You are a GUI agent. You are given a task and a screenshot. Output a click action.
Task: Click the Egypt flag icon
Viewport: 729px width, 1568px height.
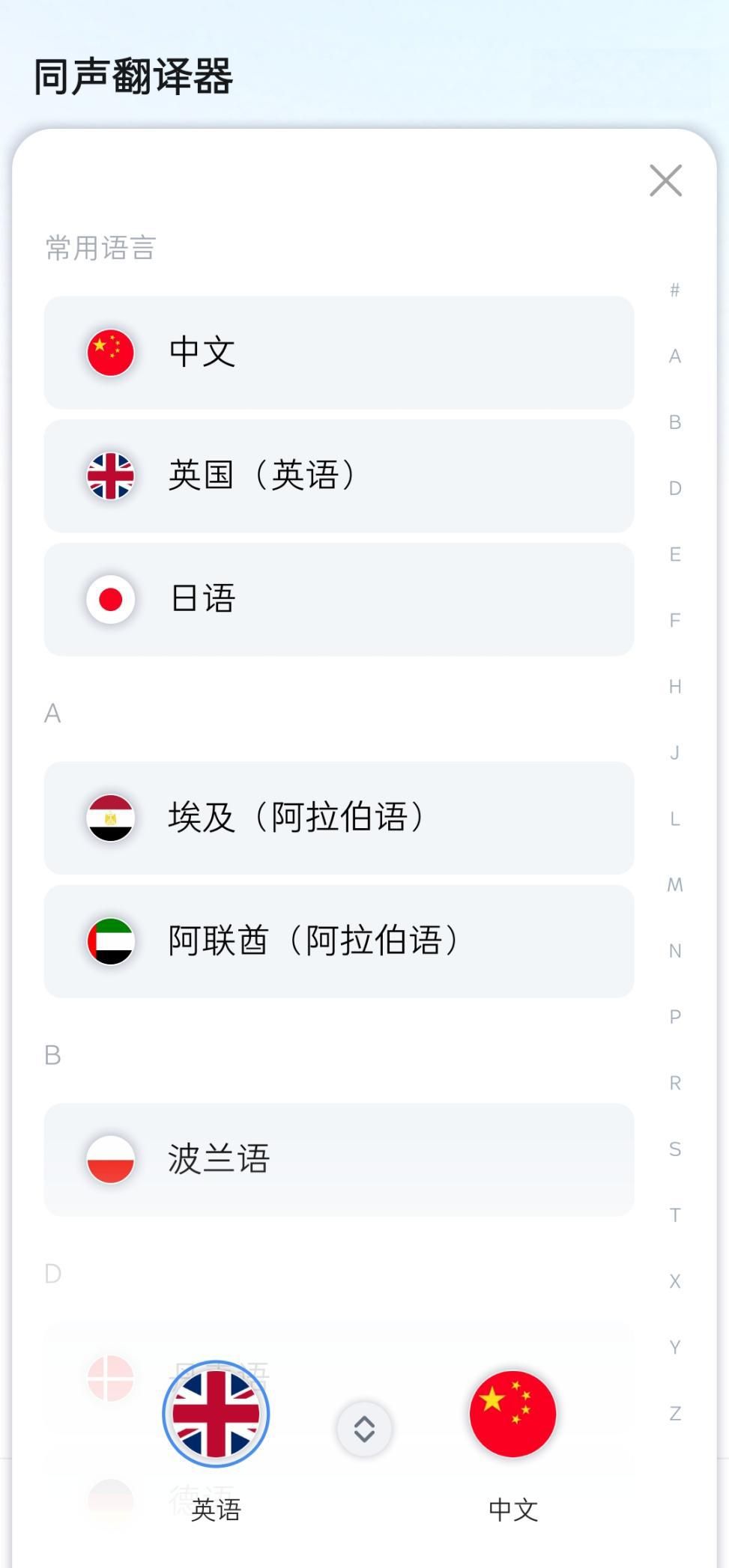111,818
